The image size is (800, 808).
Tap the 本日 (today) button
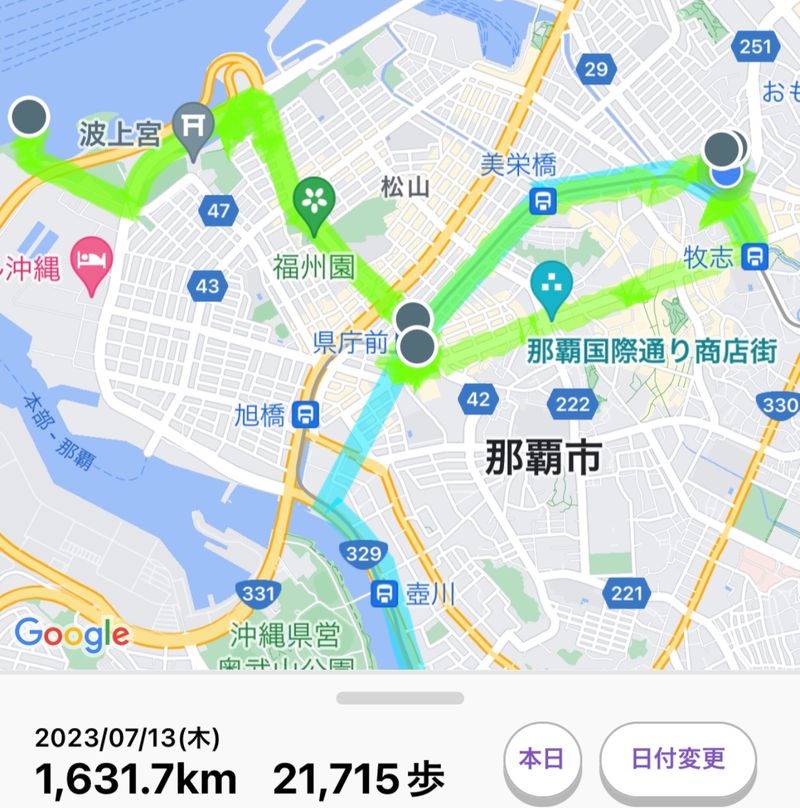coord(541,758)
